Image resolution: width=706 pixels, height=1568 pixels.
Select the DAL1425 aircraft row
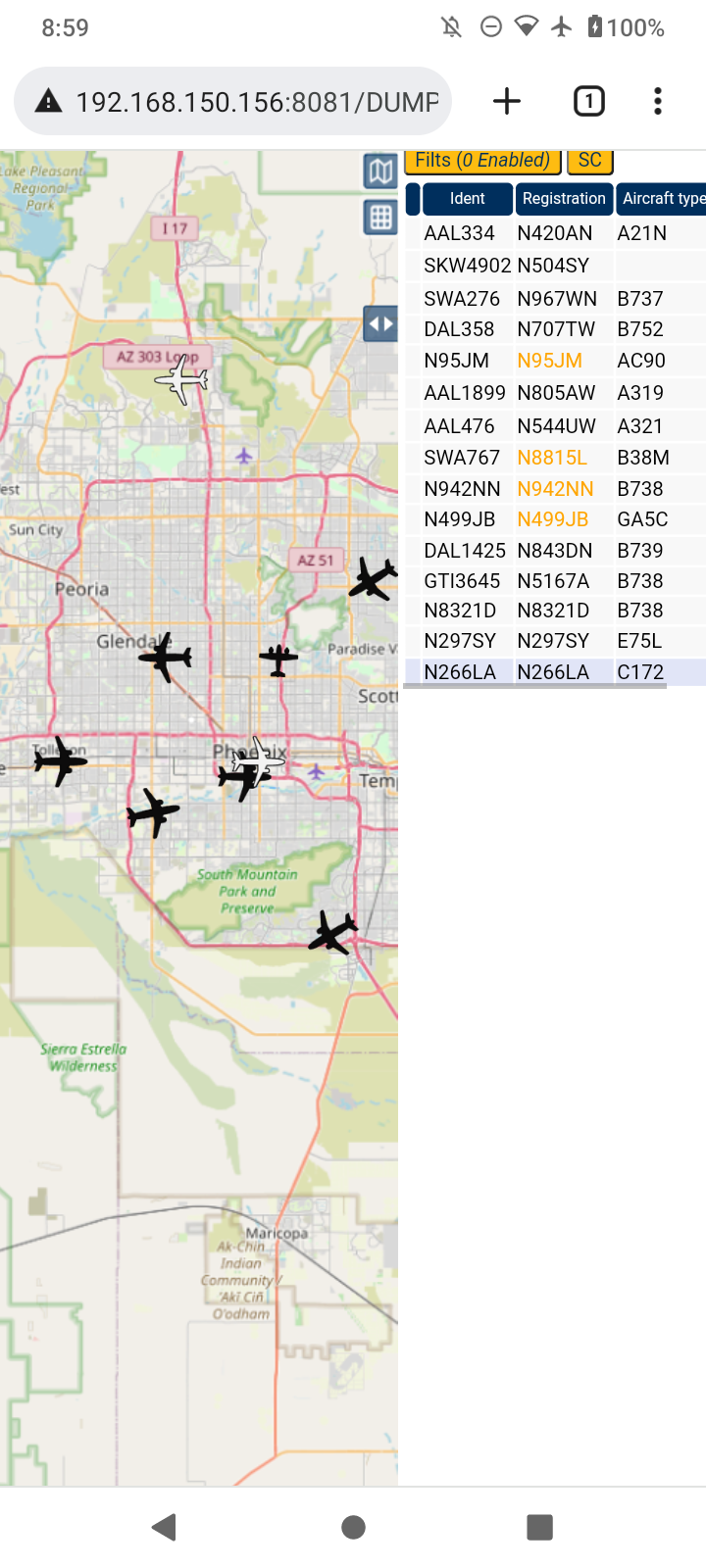pyautogui.click(x=555, y=551)
